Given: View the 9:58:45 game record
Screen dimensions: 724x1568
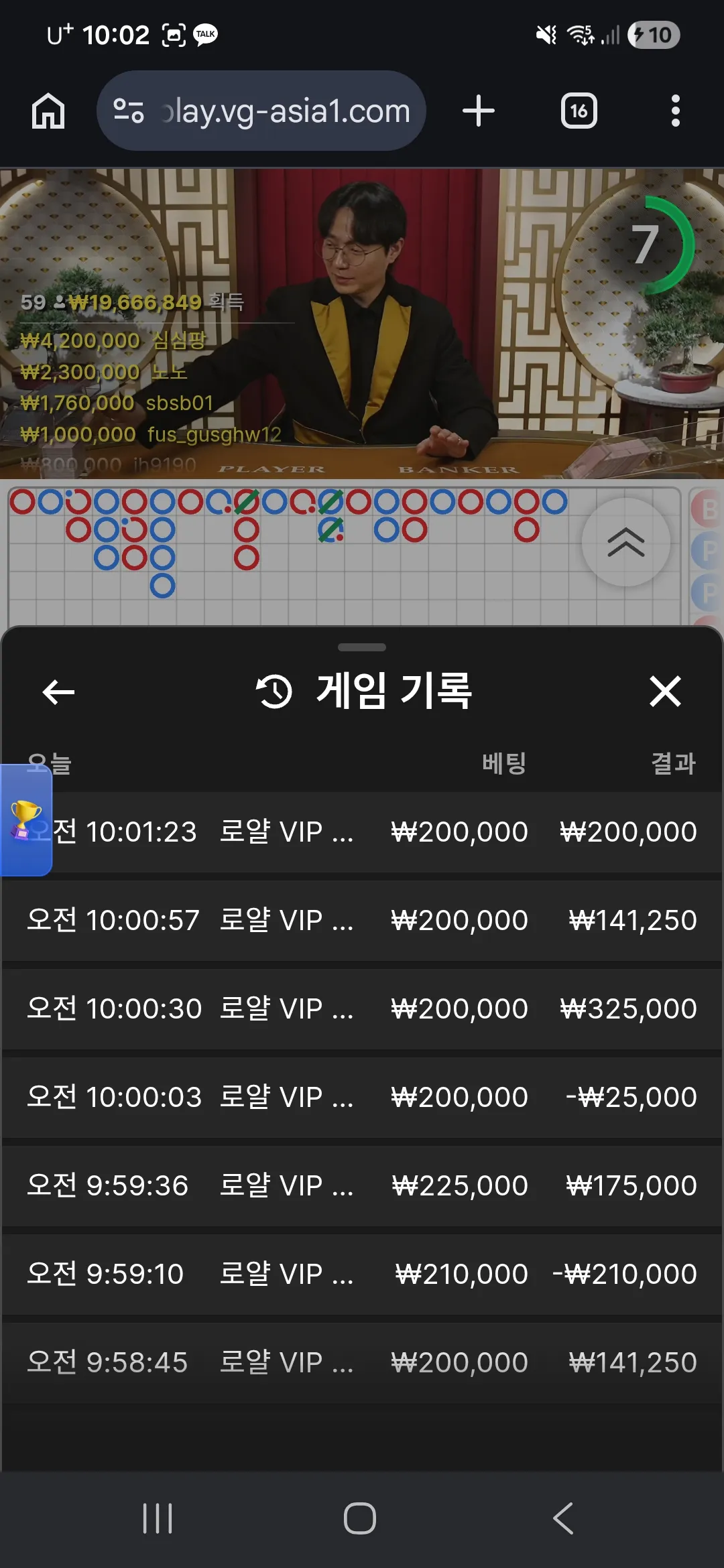Looking at the screenshot, I should point(362,1362).
